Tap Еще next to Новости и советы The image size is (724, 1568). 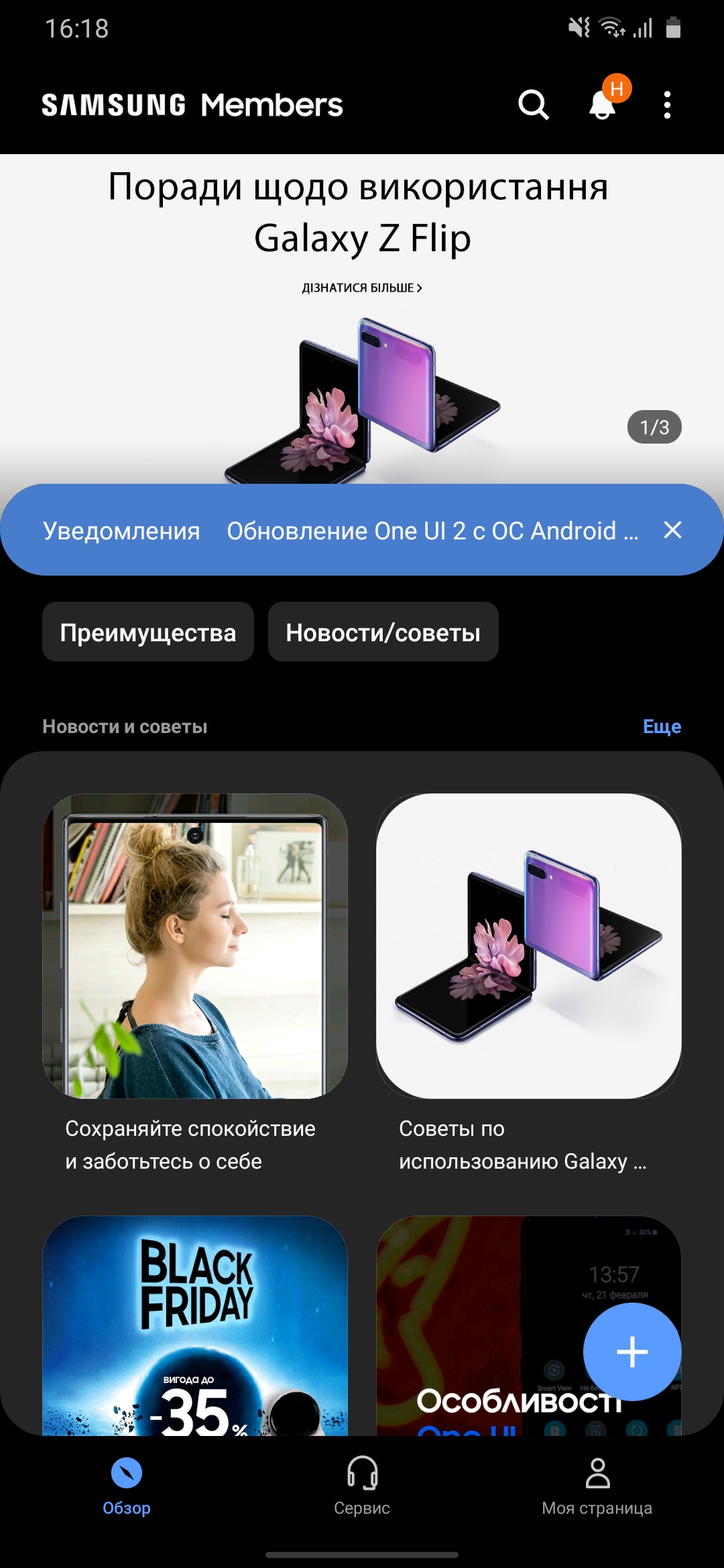[662, 726]
